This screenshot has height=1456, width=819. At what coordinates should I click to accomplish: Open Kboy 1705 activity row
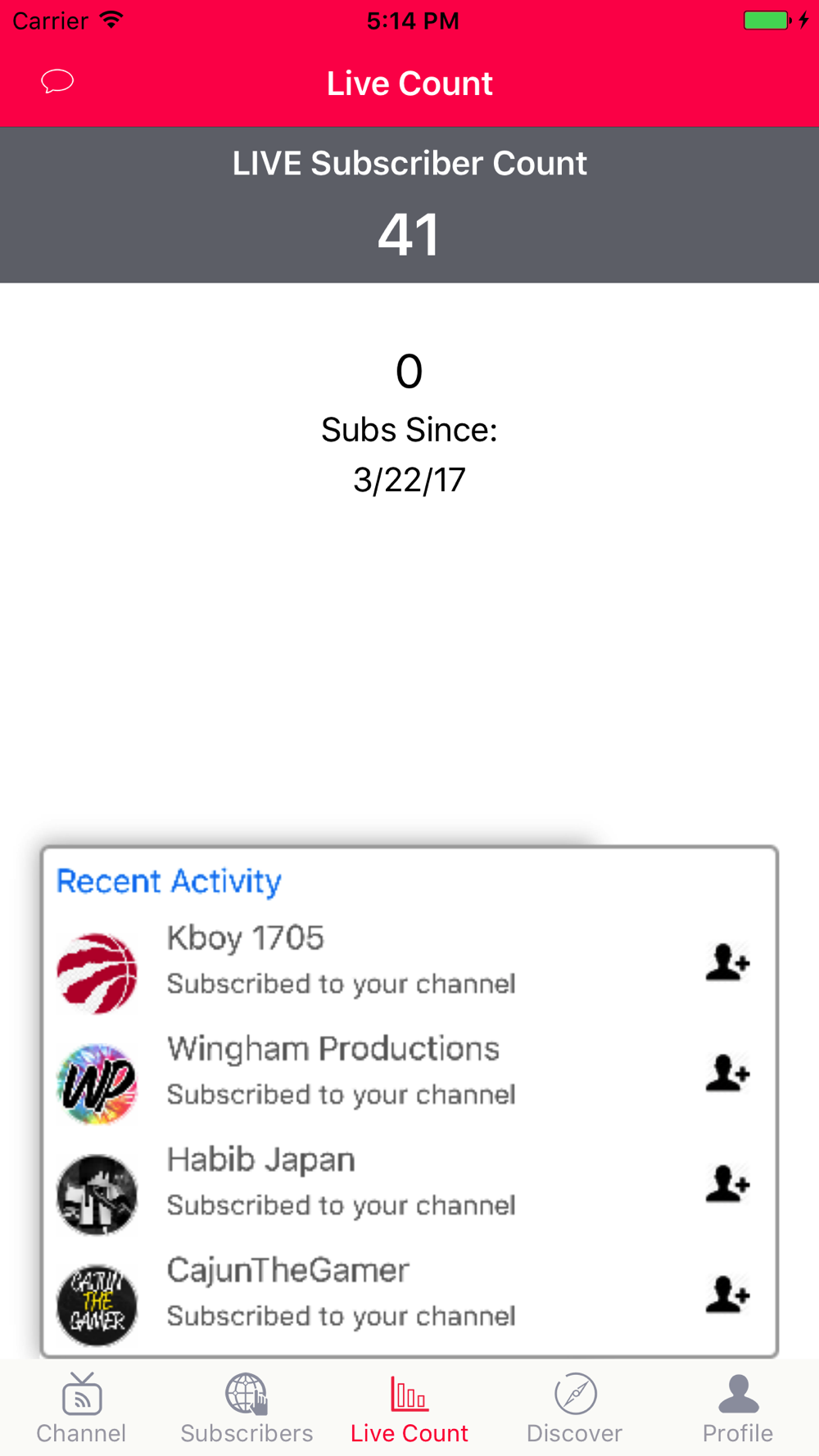[409, 962]
